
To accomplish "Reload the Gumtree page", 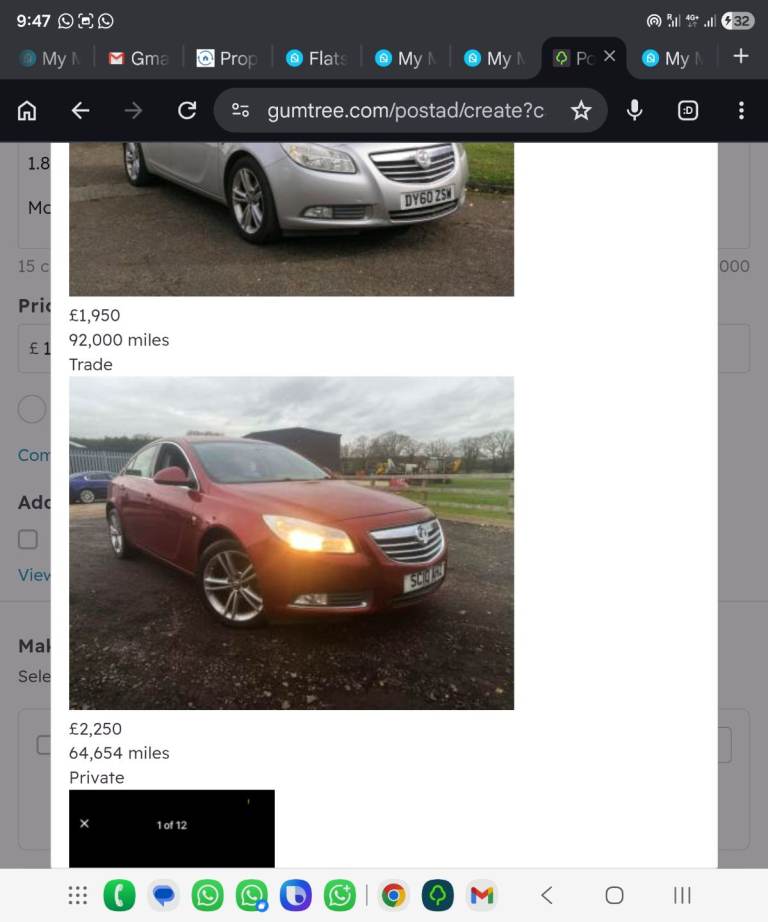I will pyautogui.click(x=187, y=110).
